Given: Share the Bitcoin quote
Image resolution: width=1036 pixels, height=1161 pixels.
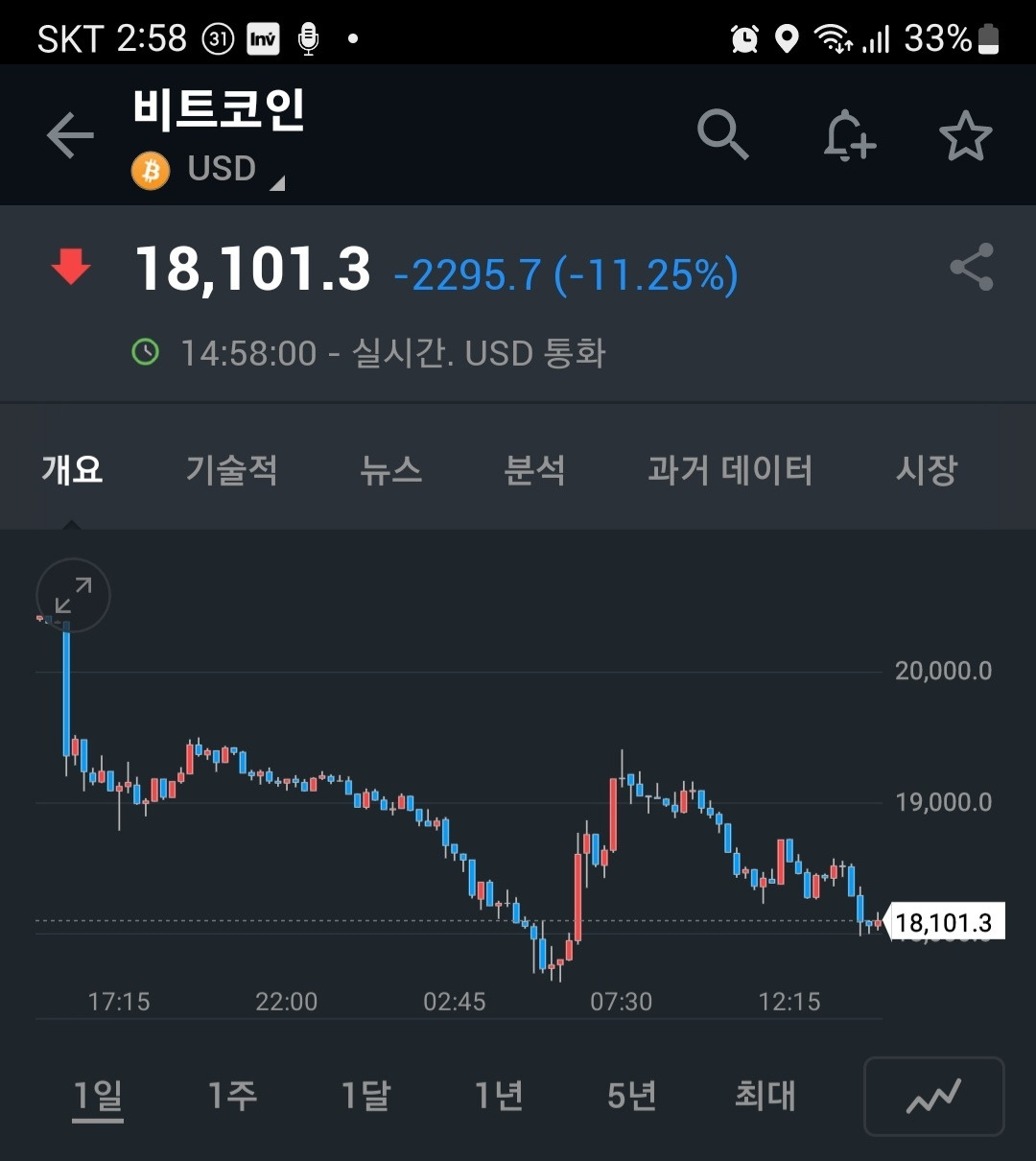Looking at the screenshot, I should (971, 268).
